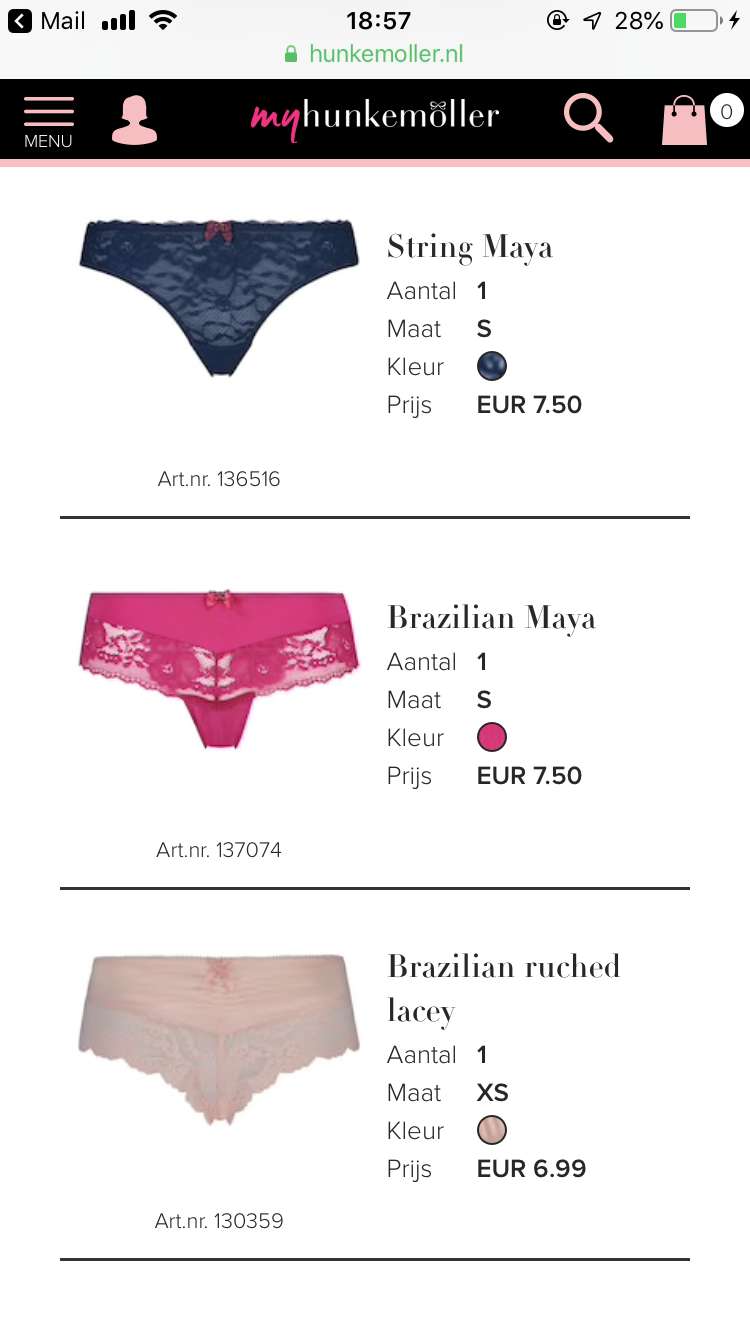
Task: Open the shopping bag
Action: tap(686, 120)
